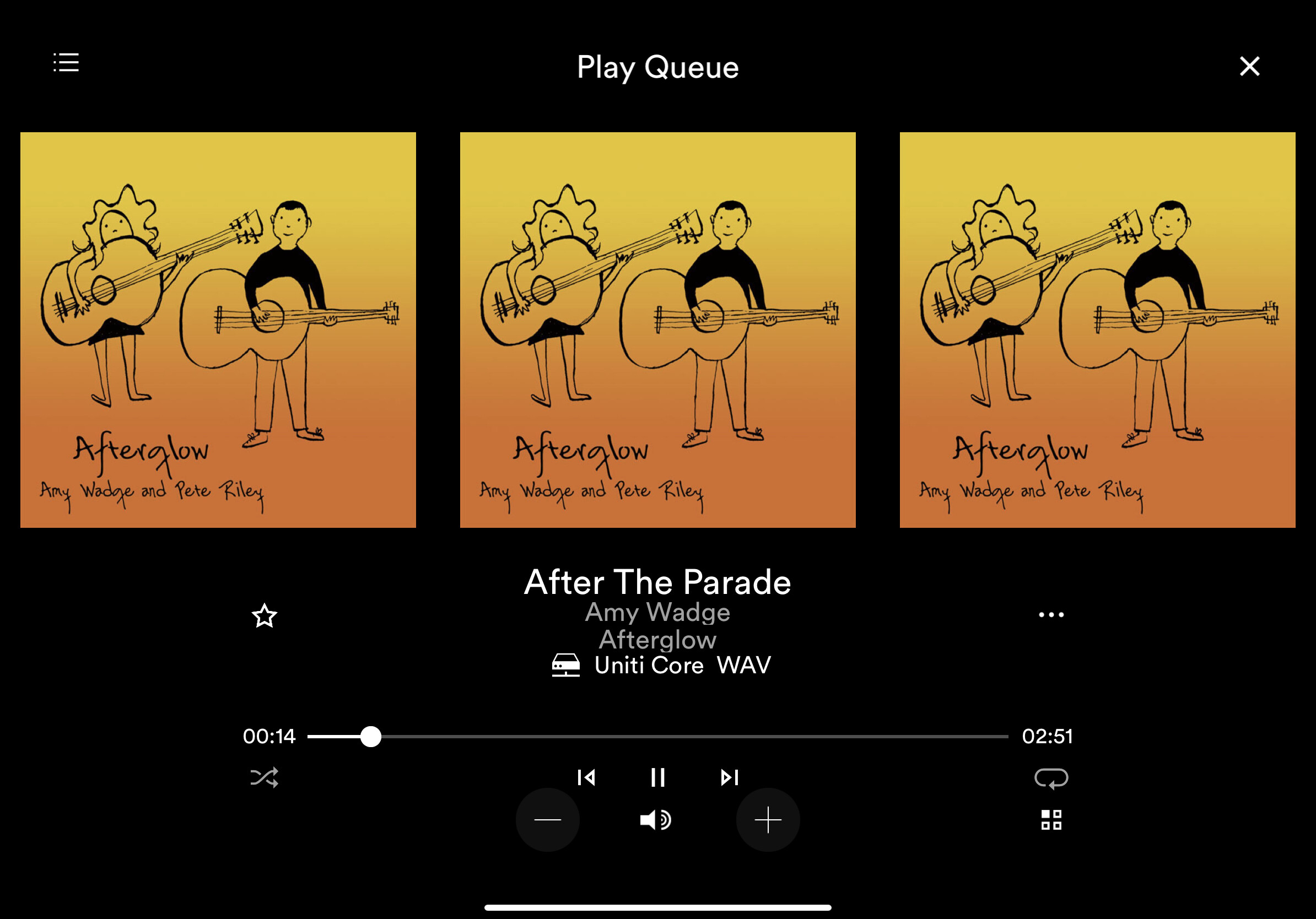
Task: Open the grid view icon
Action: point(1050,820)
